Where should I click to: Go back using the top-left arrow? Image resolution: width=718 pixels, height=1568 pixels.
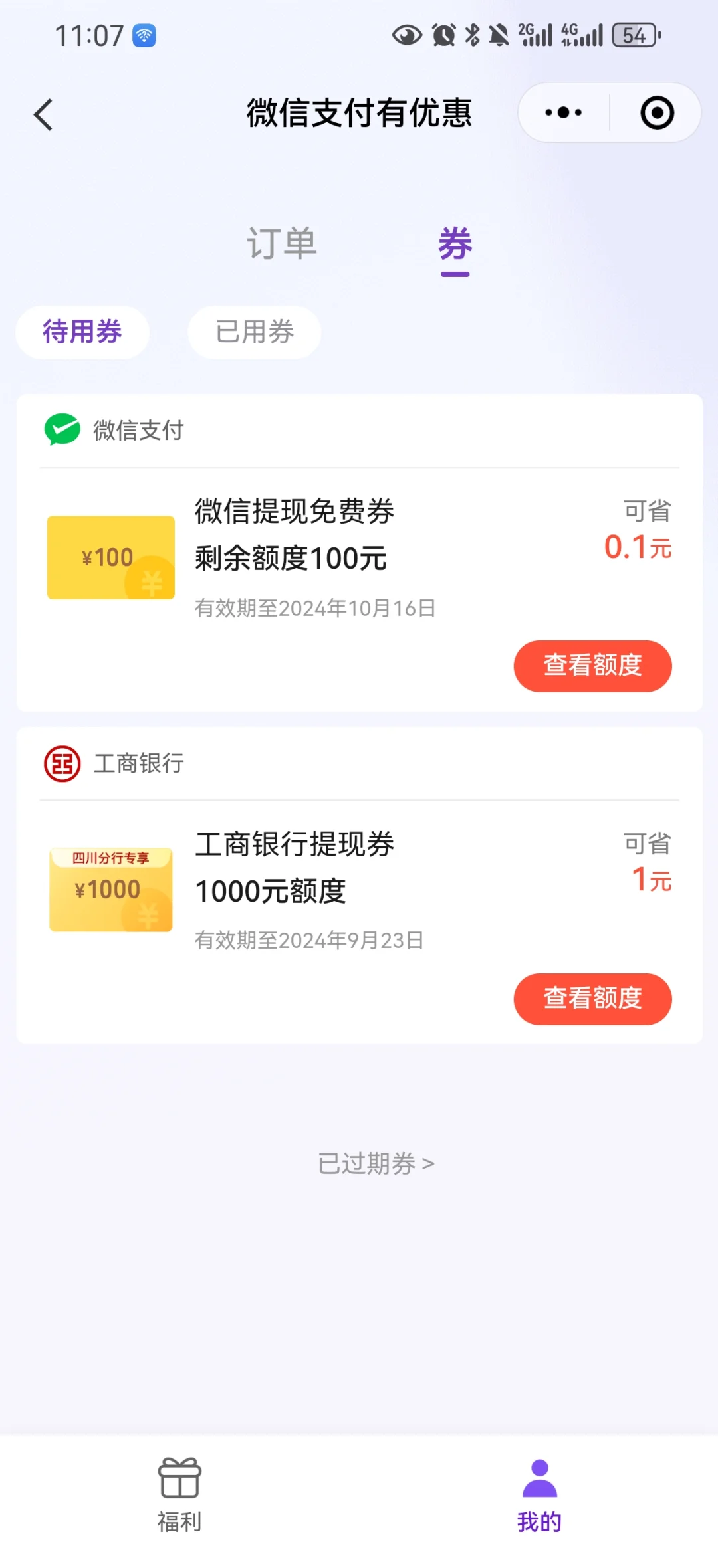(x=43, y=114)
